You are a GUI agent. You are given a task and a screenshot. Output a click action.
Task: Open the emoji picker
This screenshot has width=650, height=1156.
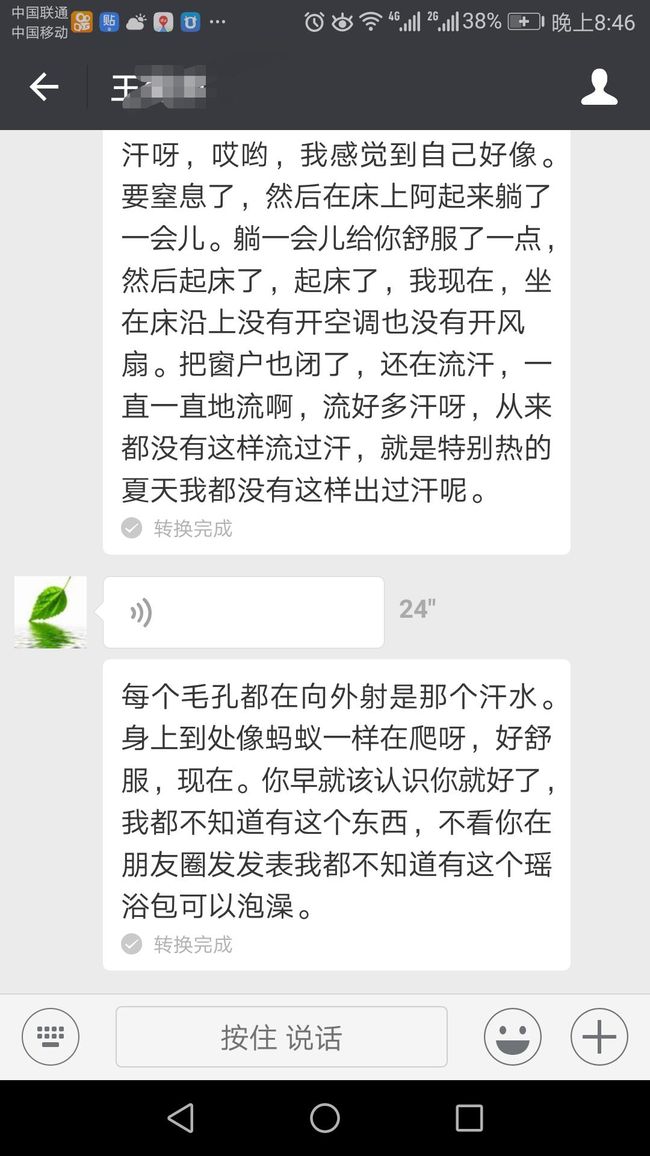(512, 1036)
